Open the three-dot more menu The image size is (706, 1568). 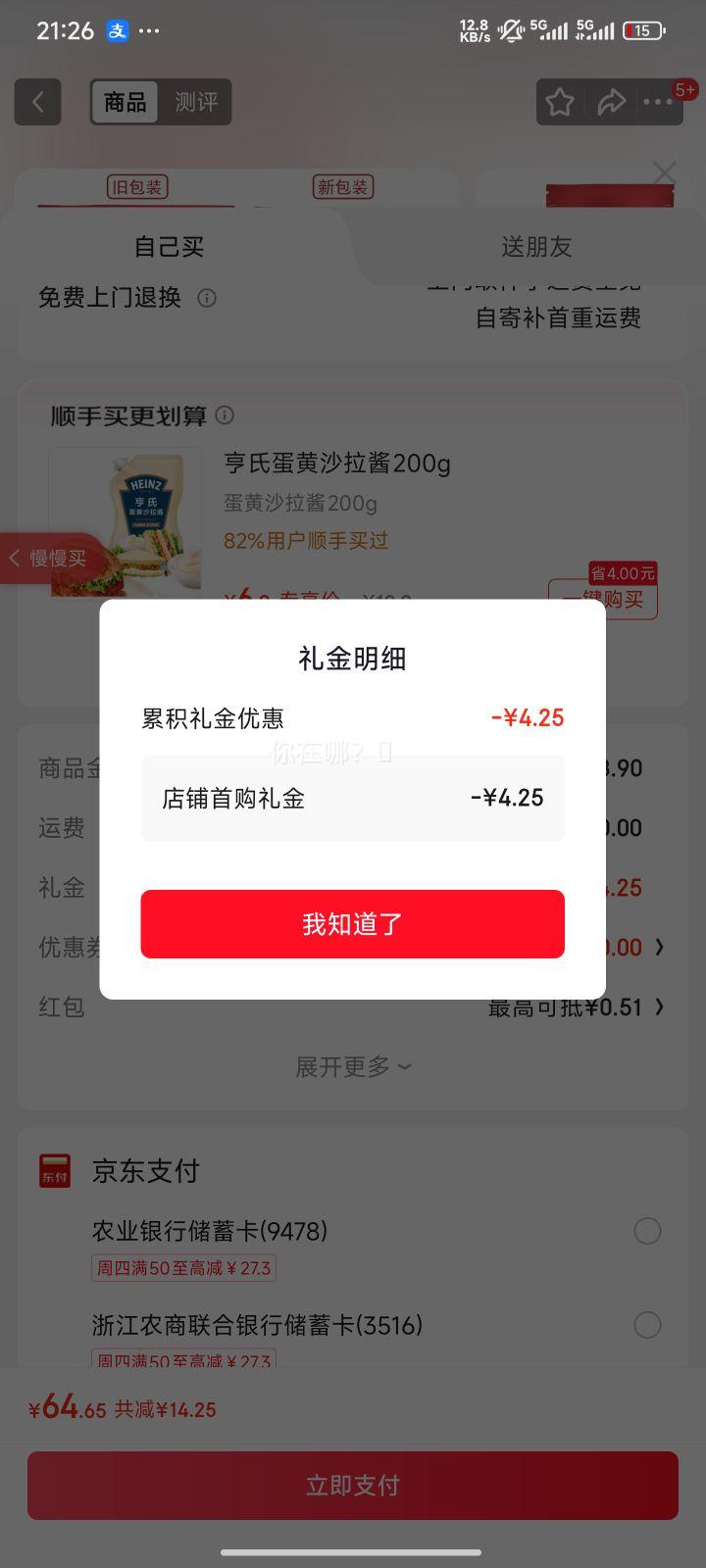coord(658,102)
